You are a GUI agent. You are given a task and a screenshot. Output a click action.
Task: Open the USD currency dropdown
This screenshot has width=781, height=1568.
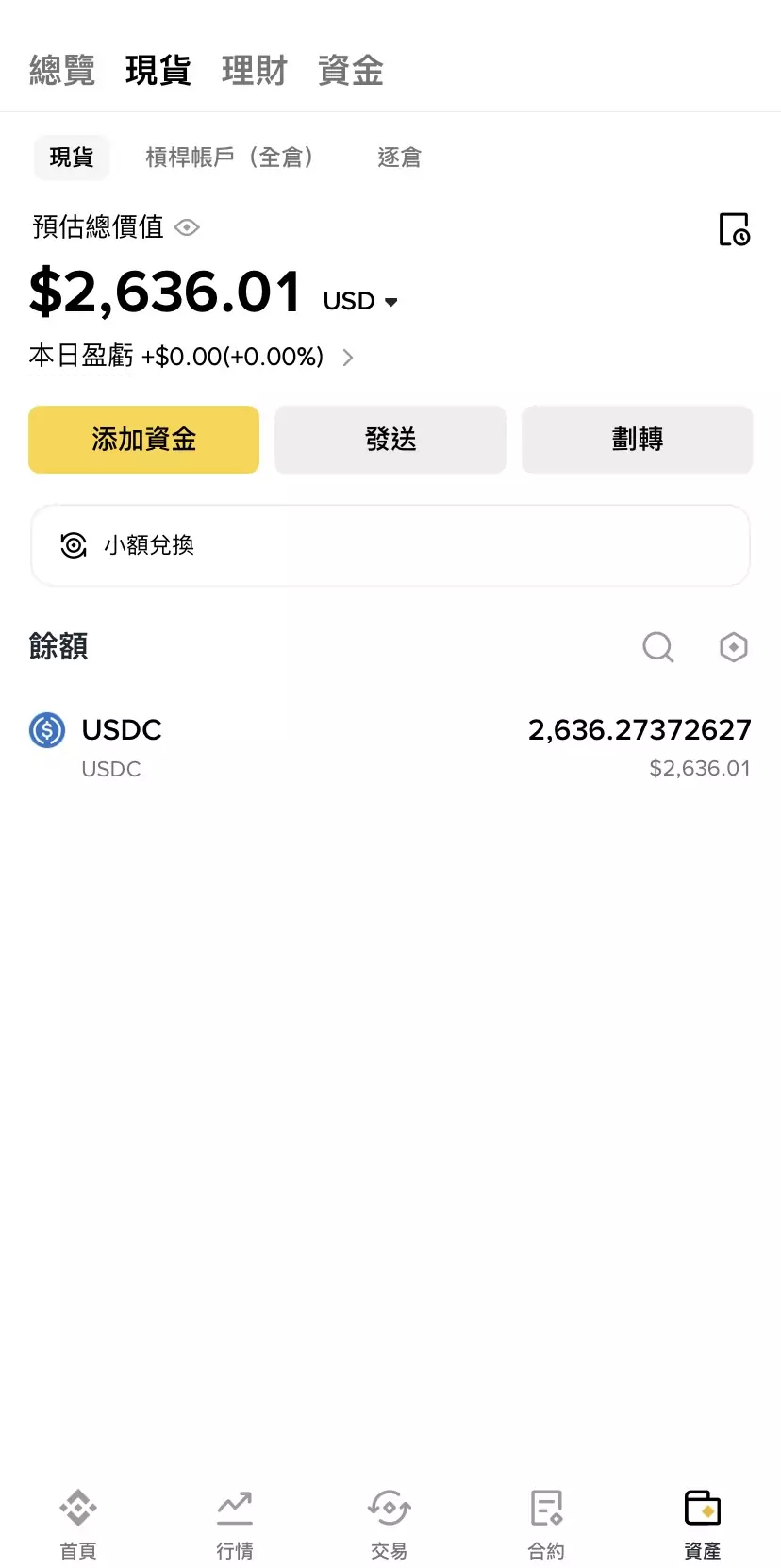point(360,300)
